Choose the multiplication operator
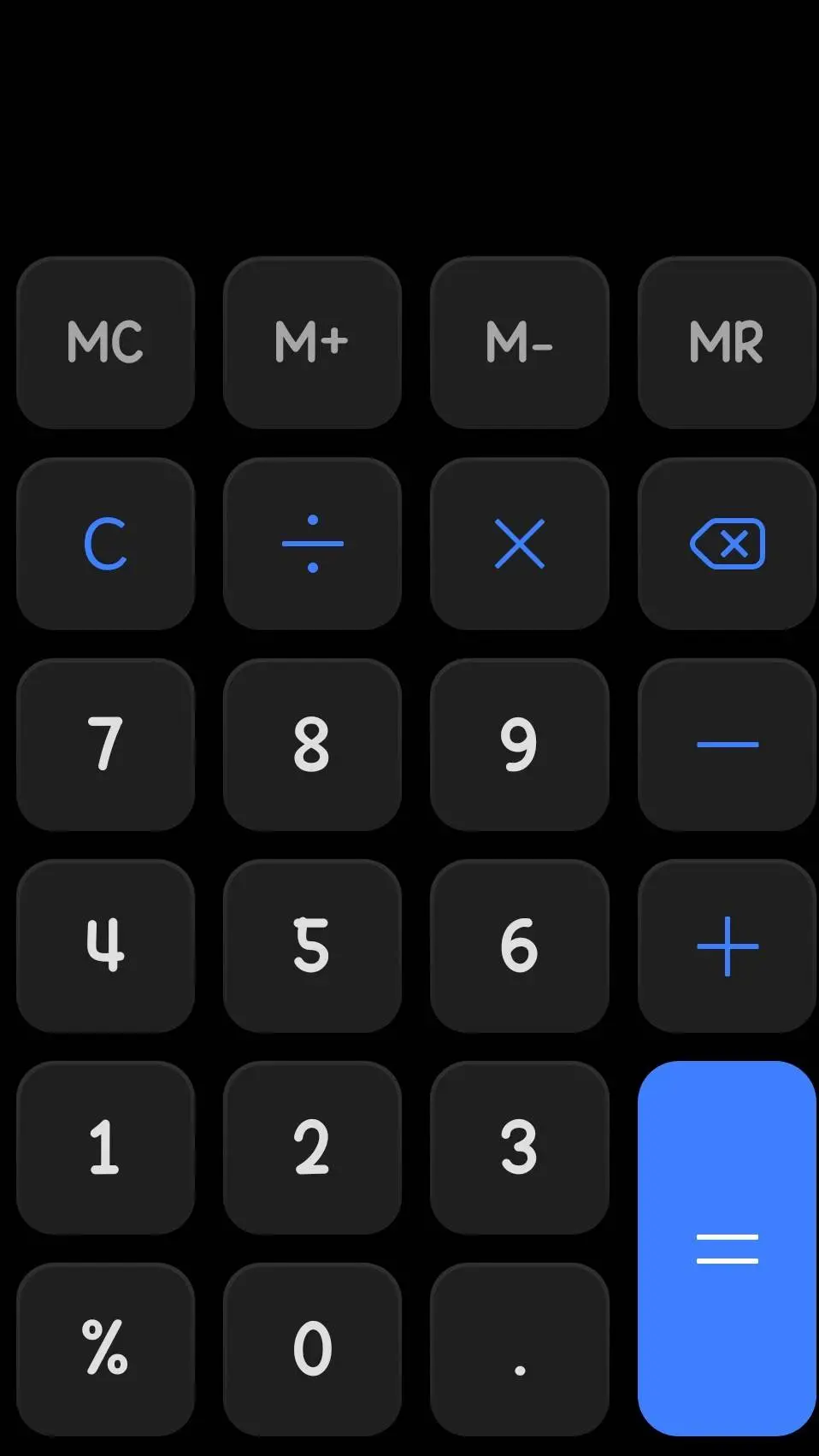 (519, 544)
